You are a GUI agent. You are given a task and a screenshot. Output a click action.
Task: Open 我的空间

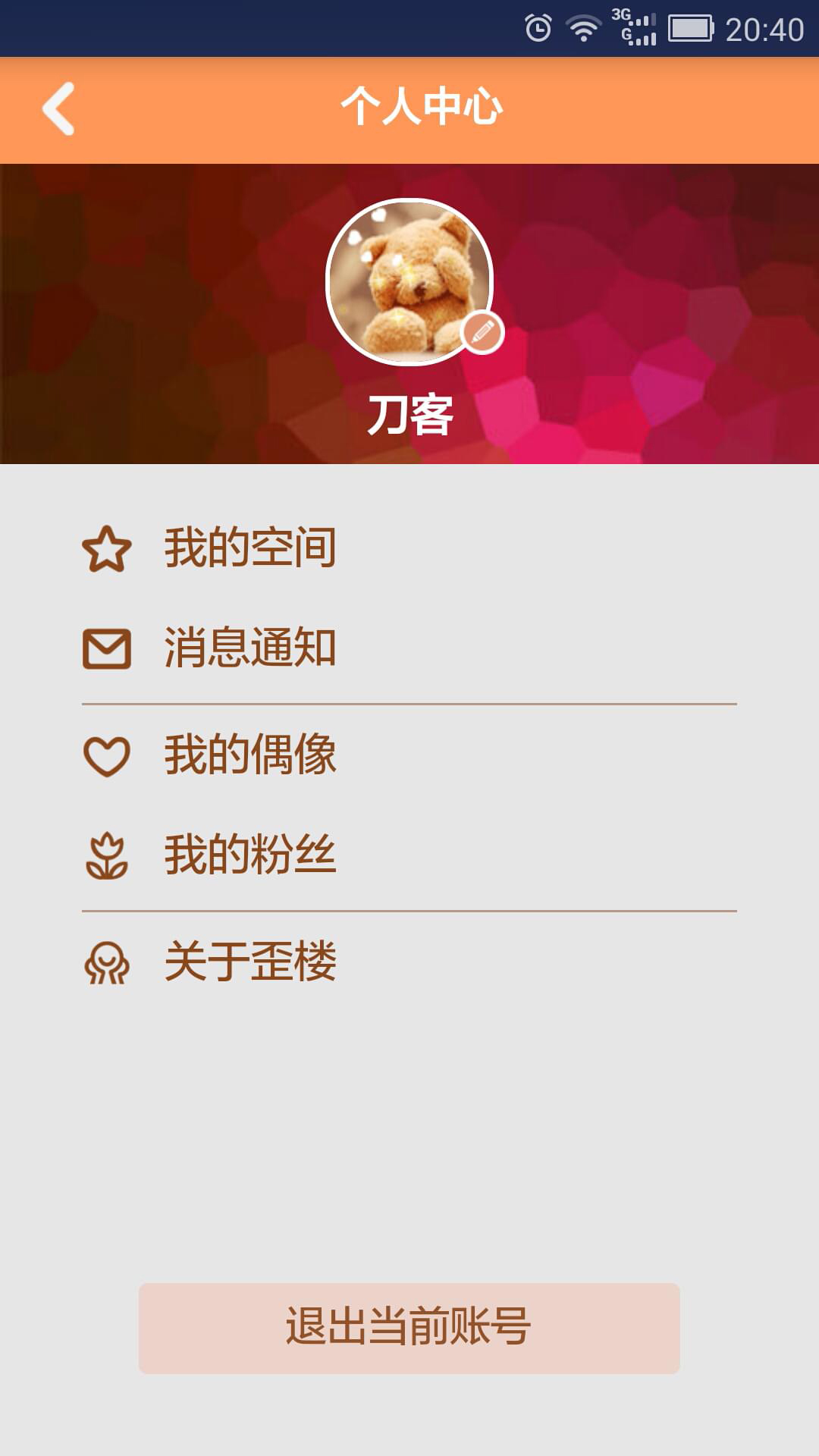pos(250,548)
